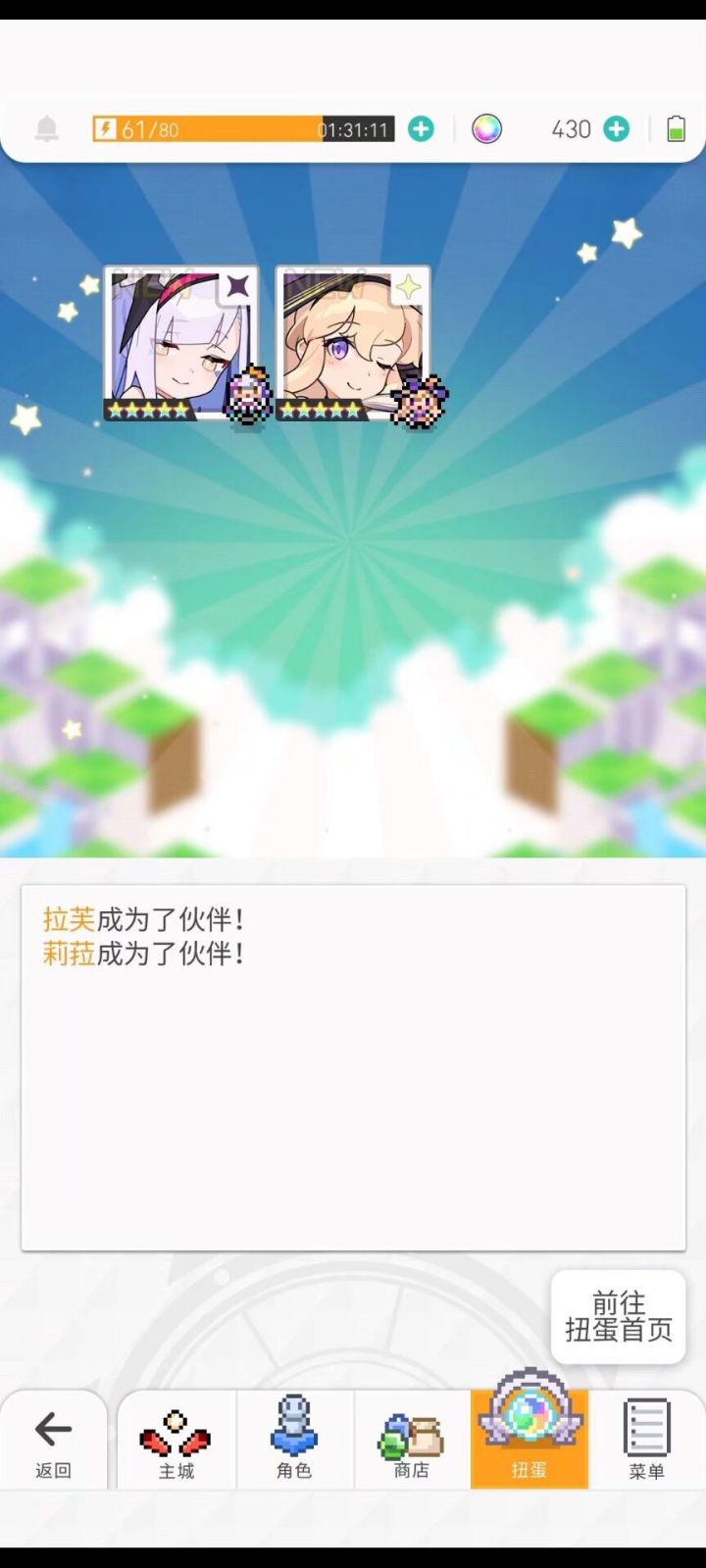Open the 主城 home town screen
Viewport: 706px width, 1568px height.
pos(175,1439)
